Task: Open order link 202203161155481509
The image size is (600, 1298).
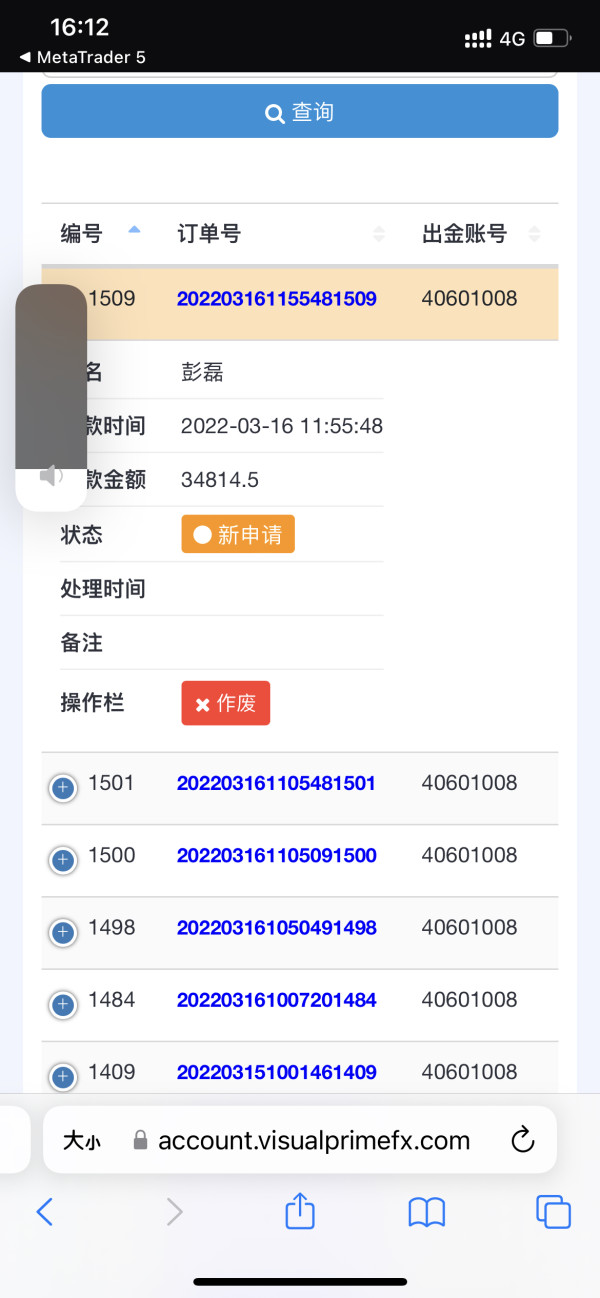Action: [x=277, y=299]
